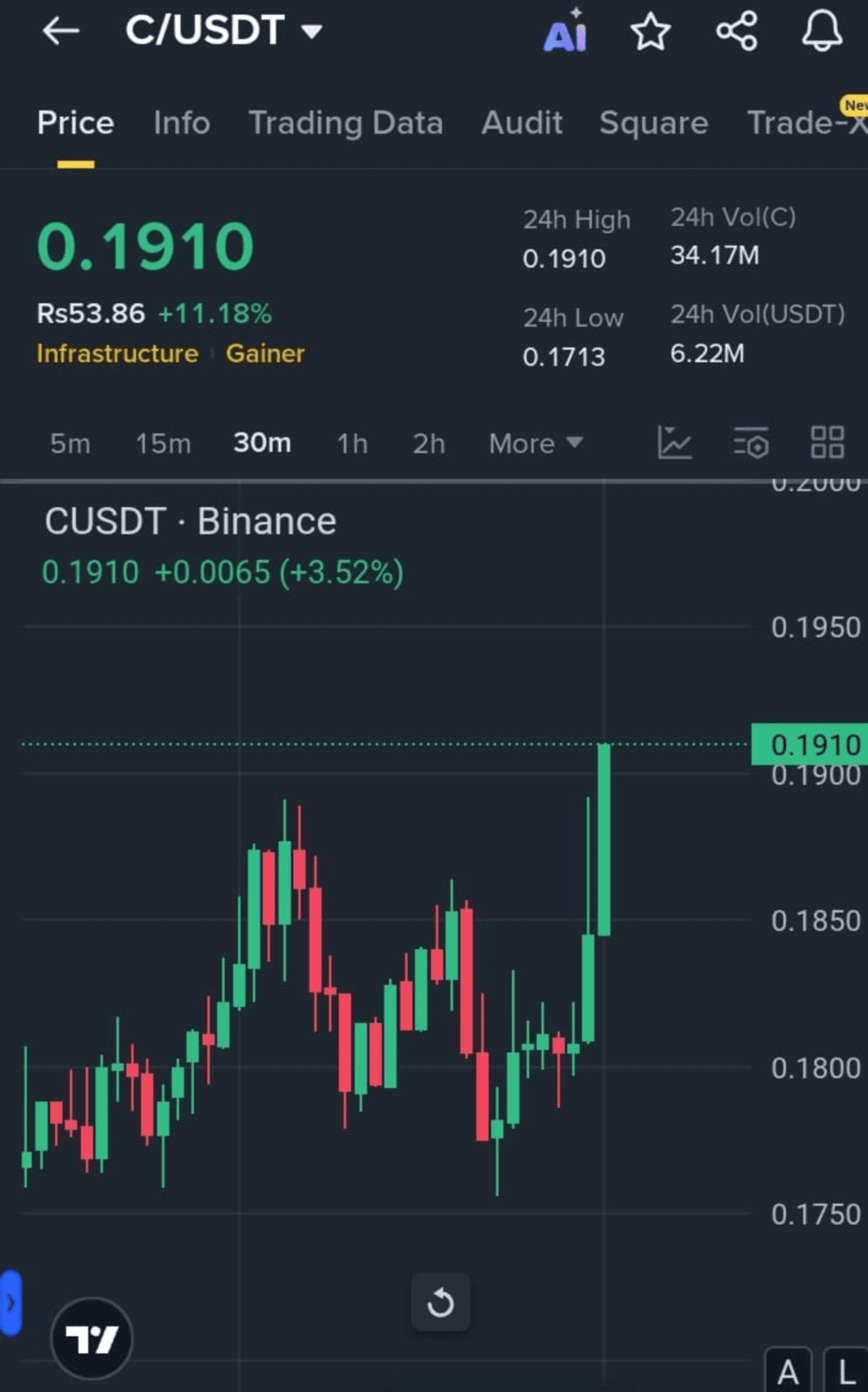Add C/USDT to favorites
868x1392 pixels.
[x=651, y=32]
